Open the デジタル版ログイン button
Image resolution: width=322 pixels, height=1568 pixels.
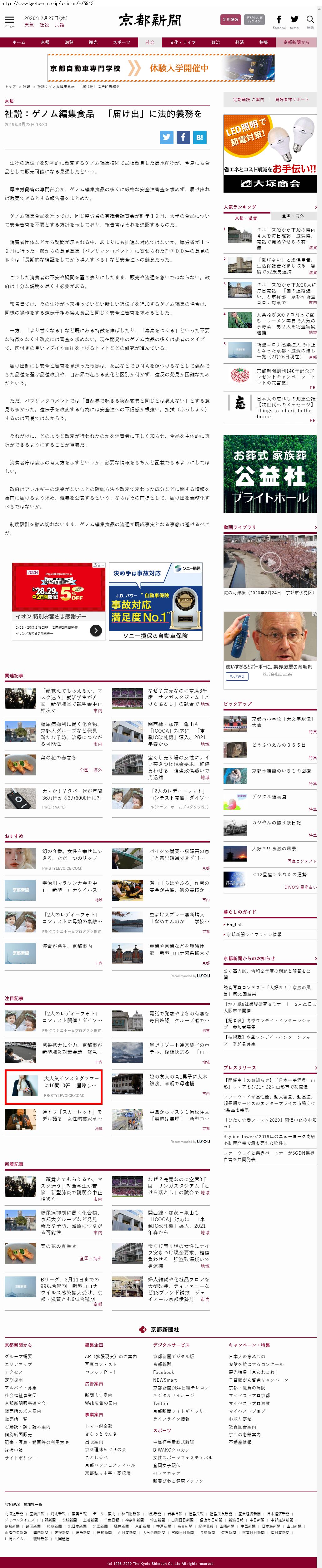[254, 19]
